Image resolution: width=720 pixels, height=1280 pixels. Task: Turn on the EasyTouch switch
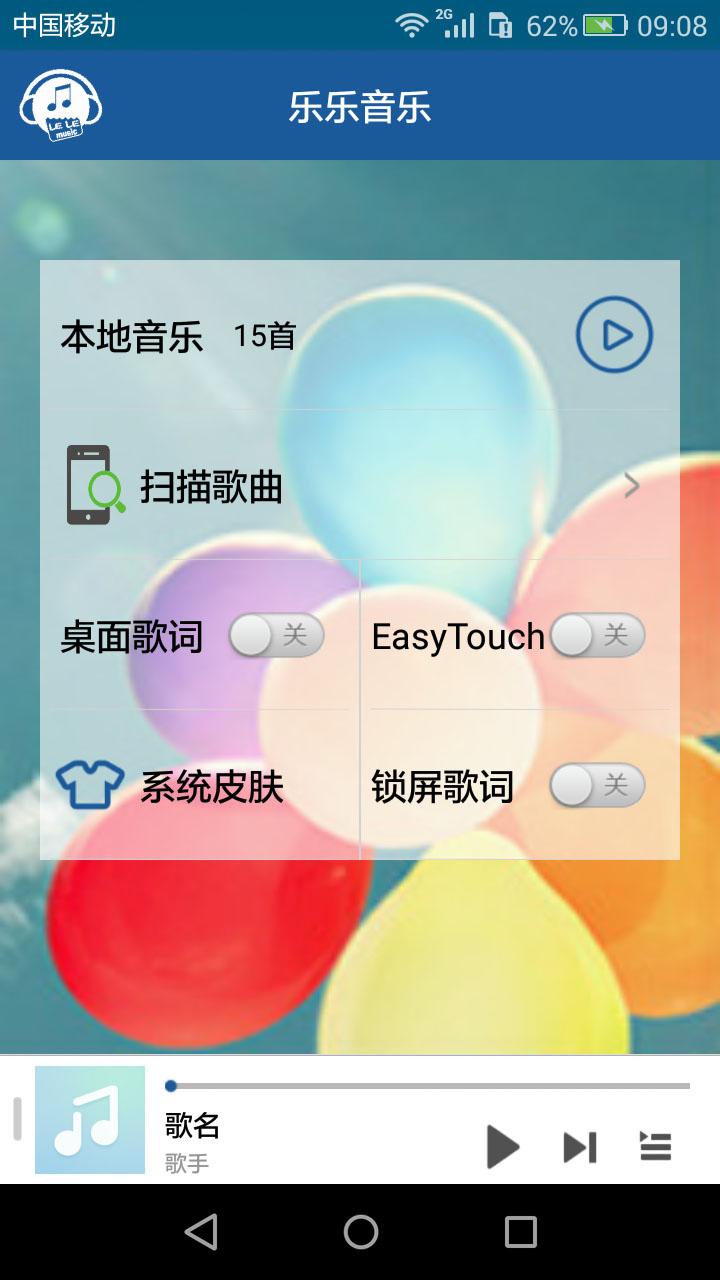click(x=597, y=636)
